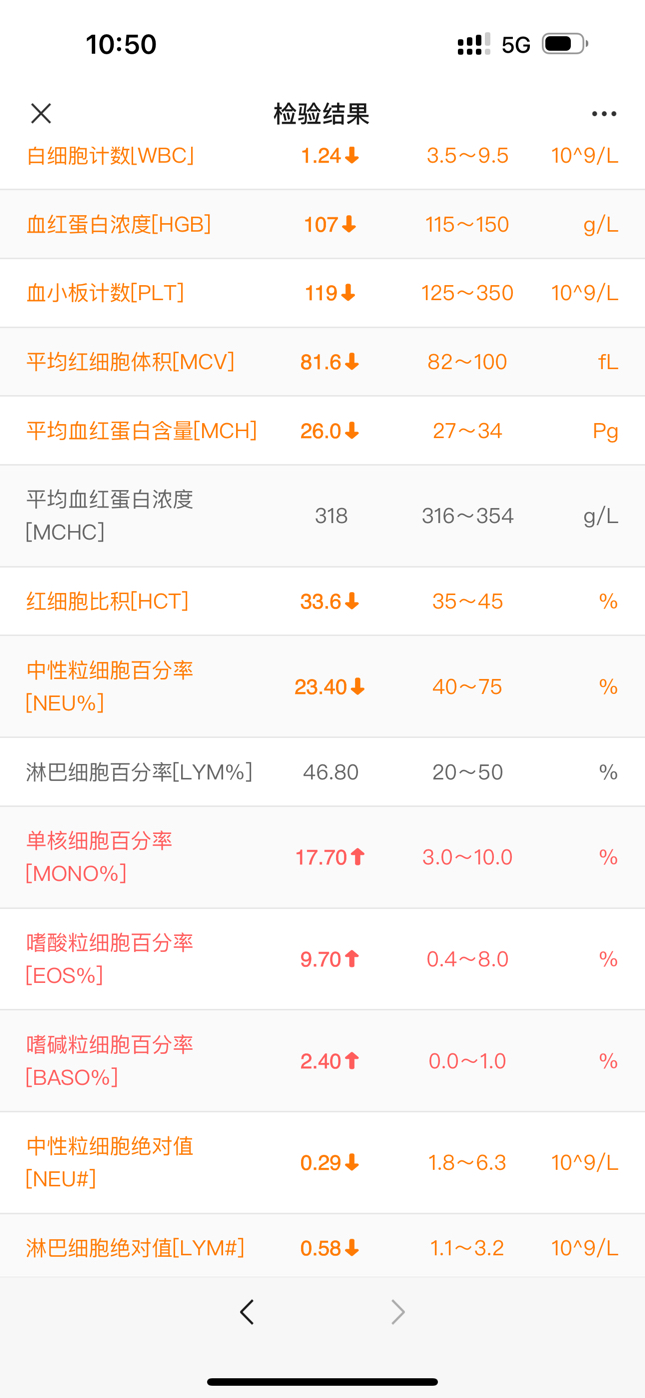Tap the forward arrow at bottom

pyautogui.click(x=398, y=1311)
